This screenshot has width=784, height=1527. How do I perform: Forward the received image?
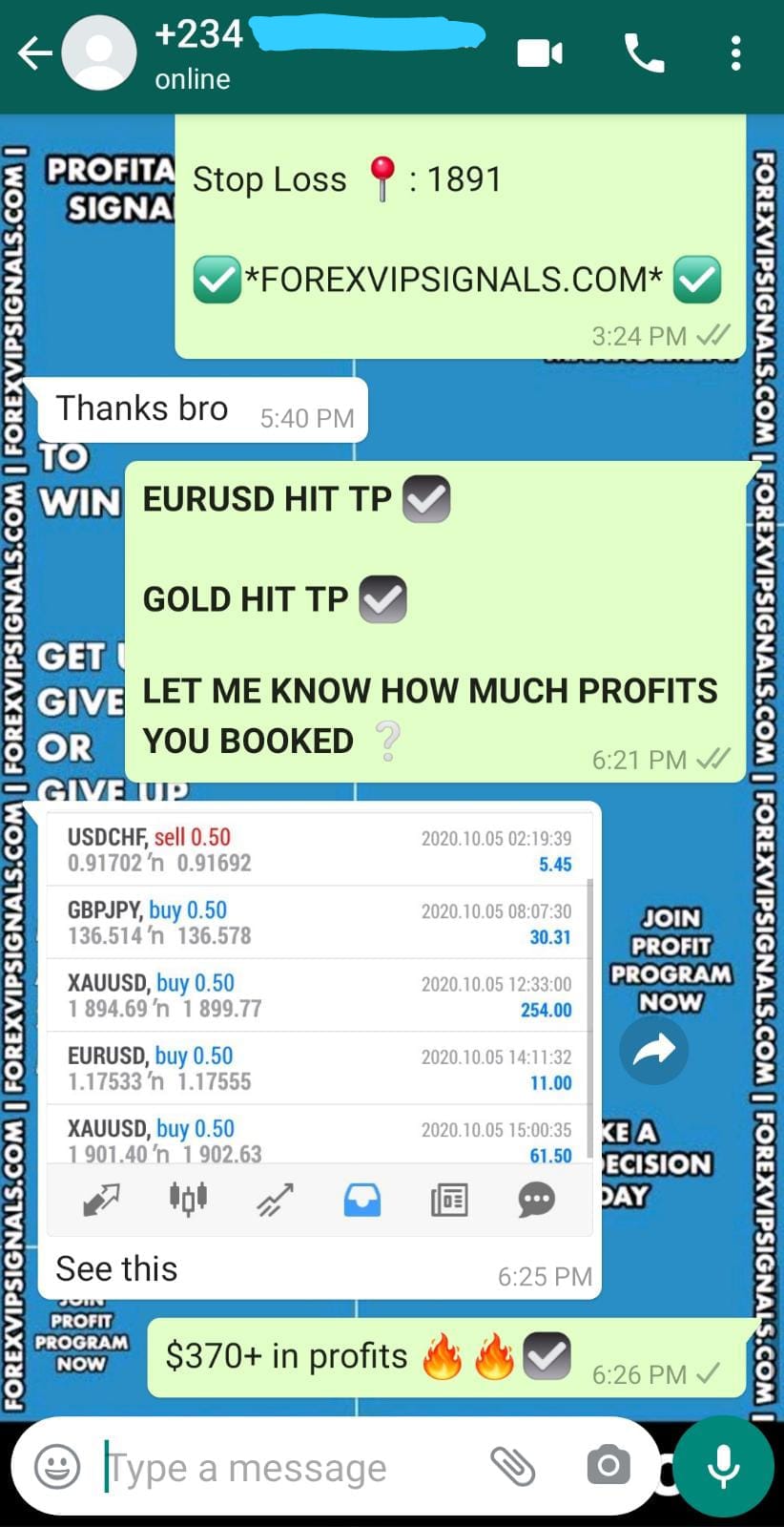653,1050
